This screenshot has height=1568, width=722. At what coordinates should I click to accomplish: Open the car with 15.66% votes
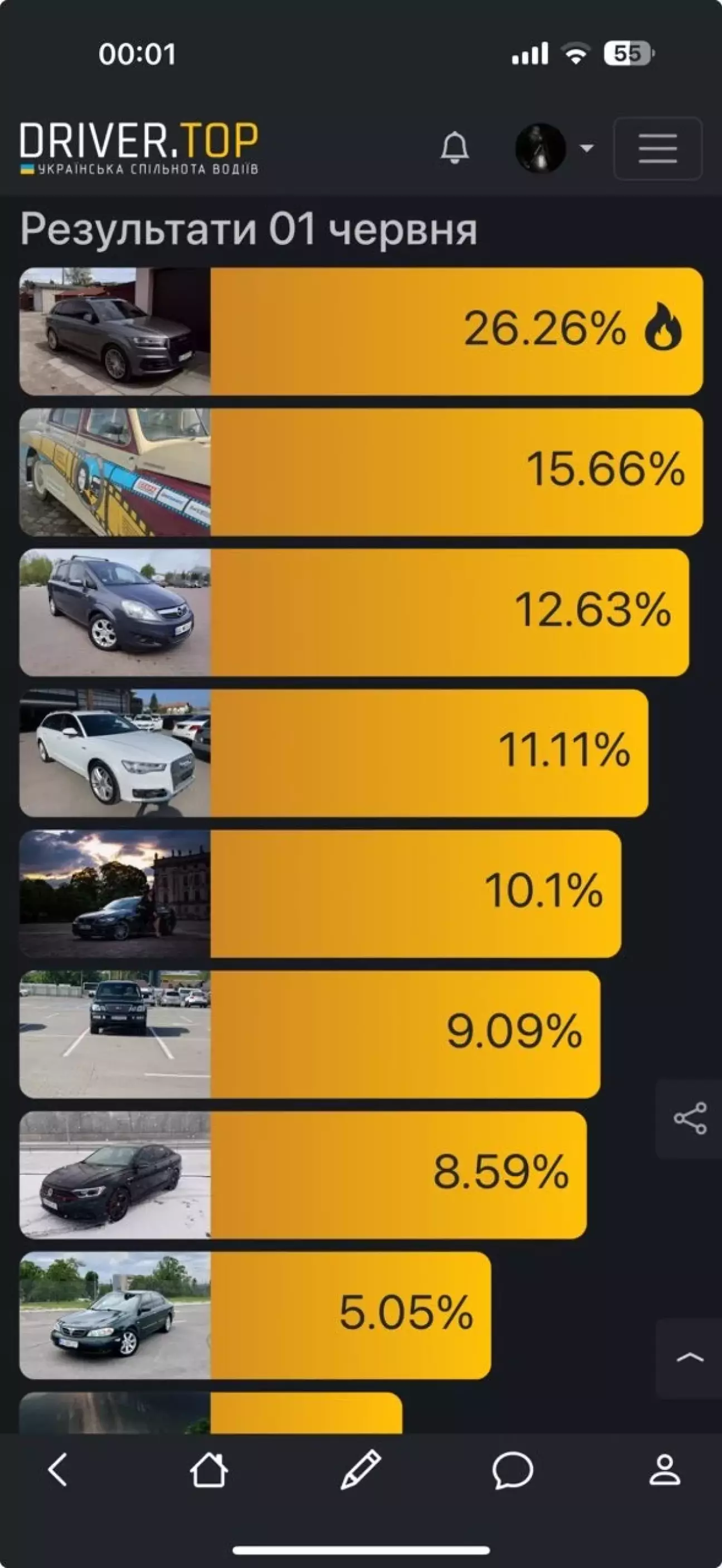click(x=361, y=472)
